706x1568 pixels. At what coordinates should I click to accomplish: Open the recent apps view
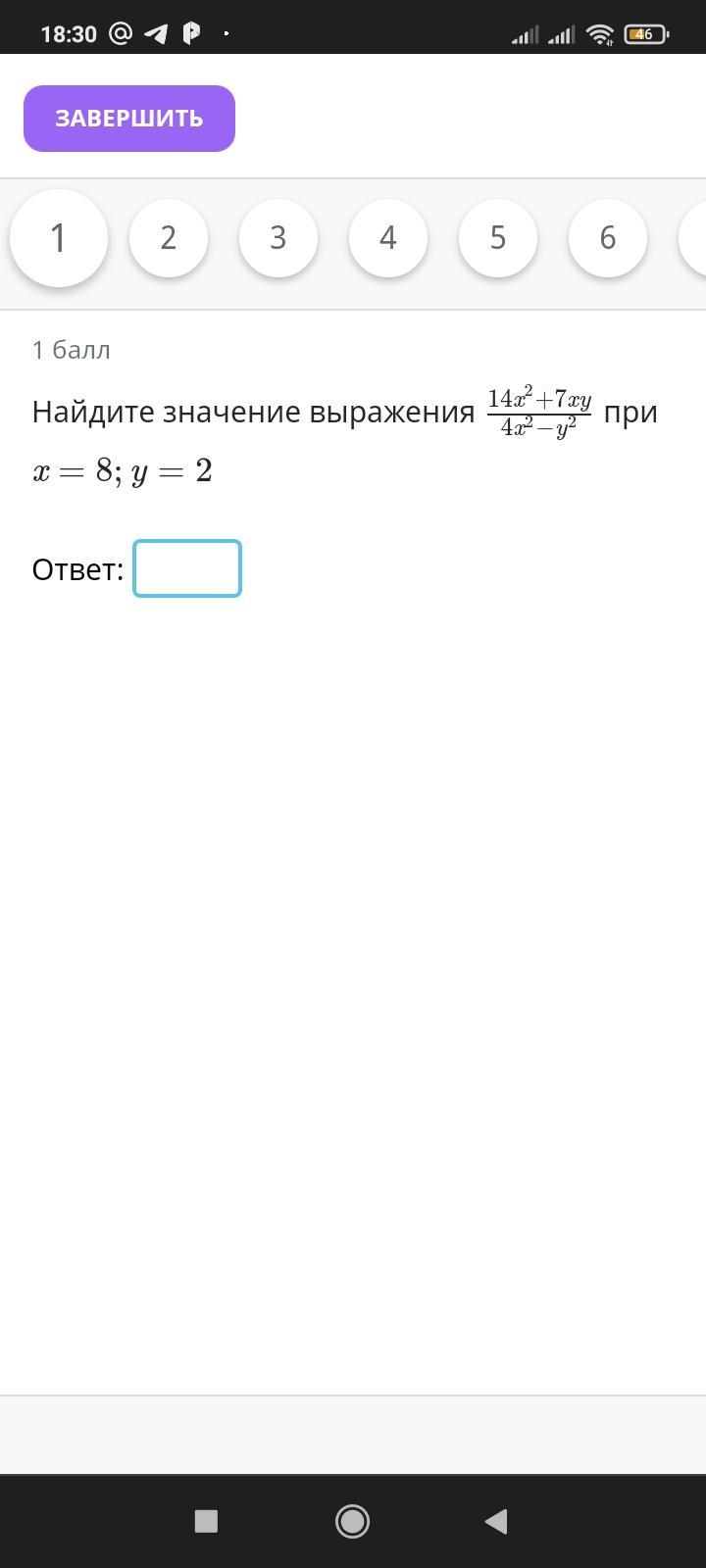pyautogui.click(x=206, y=1521)
